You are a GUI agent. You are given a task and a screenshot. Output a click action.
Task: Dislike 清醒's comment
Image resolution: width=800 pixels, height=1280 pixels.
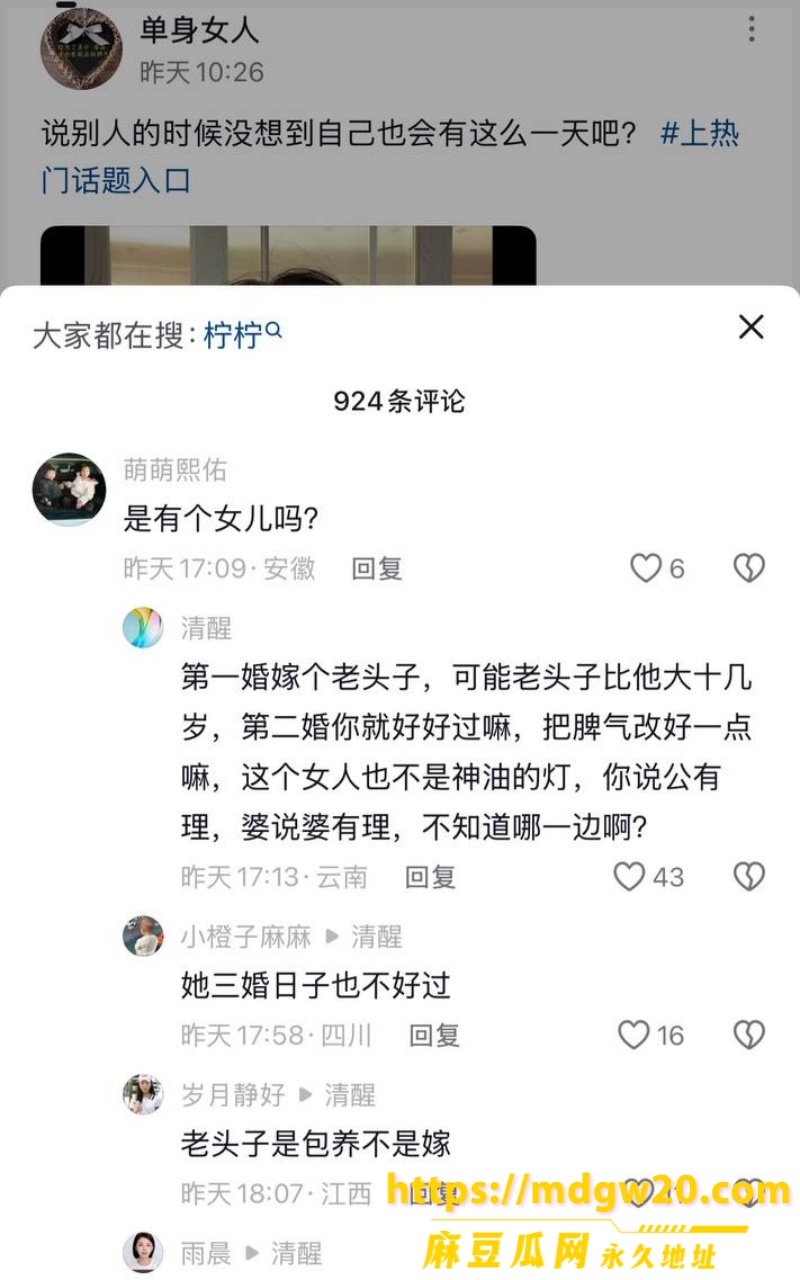(749, 877)
